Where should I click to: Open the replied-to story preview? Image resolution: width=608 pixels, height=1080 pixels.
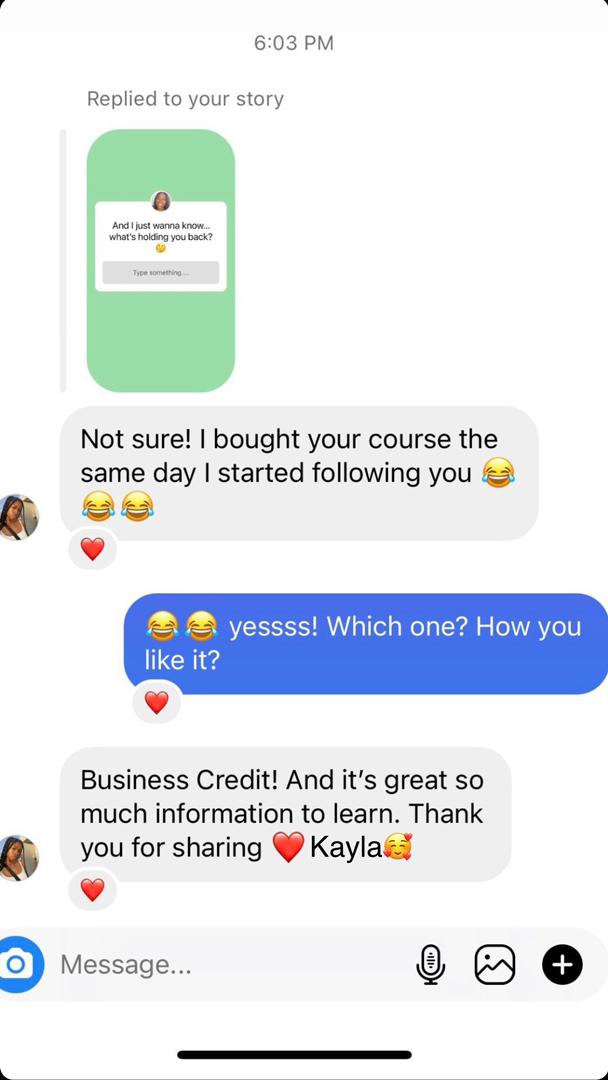(x=160, y=260)
